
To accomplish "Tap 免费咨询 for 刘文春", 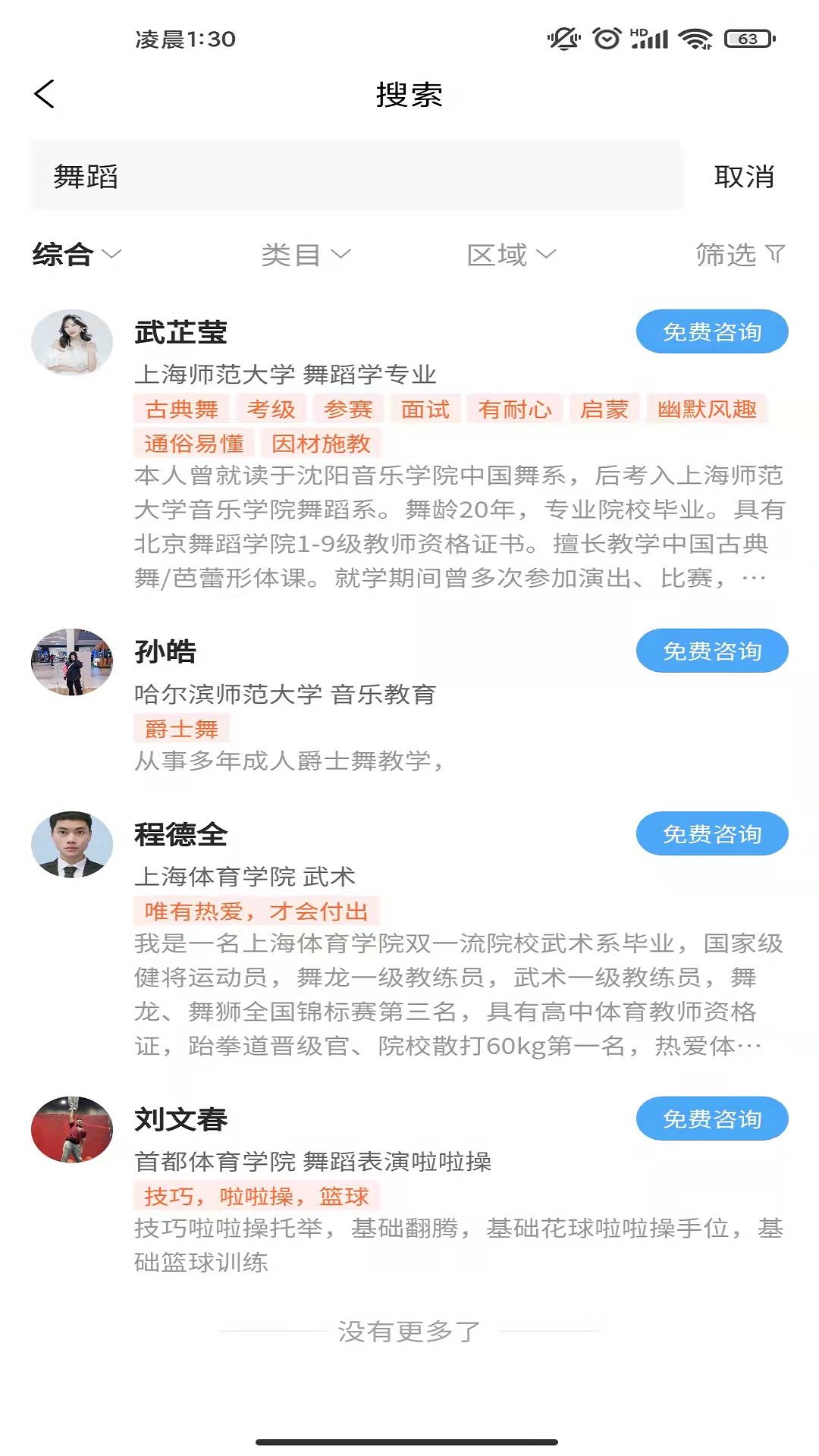I will [x=711, y=1119].
